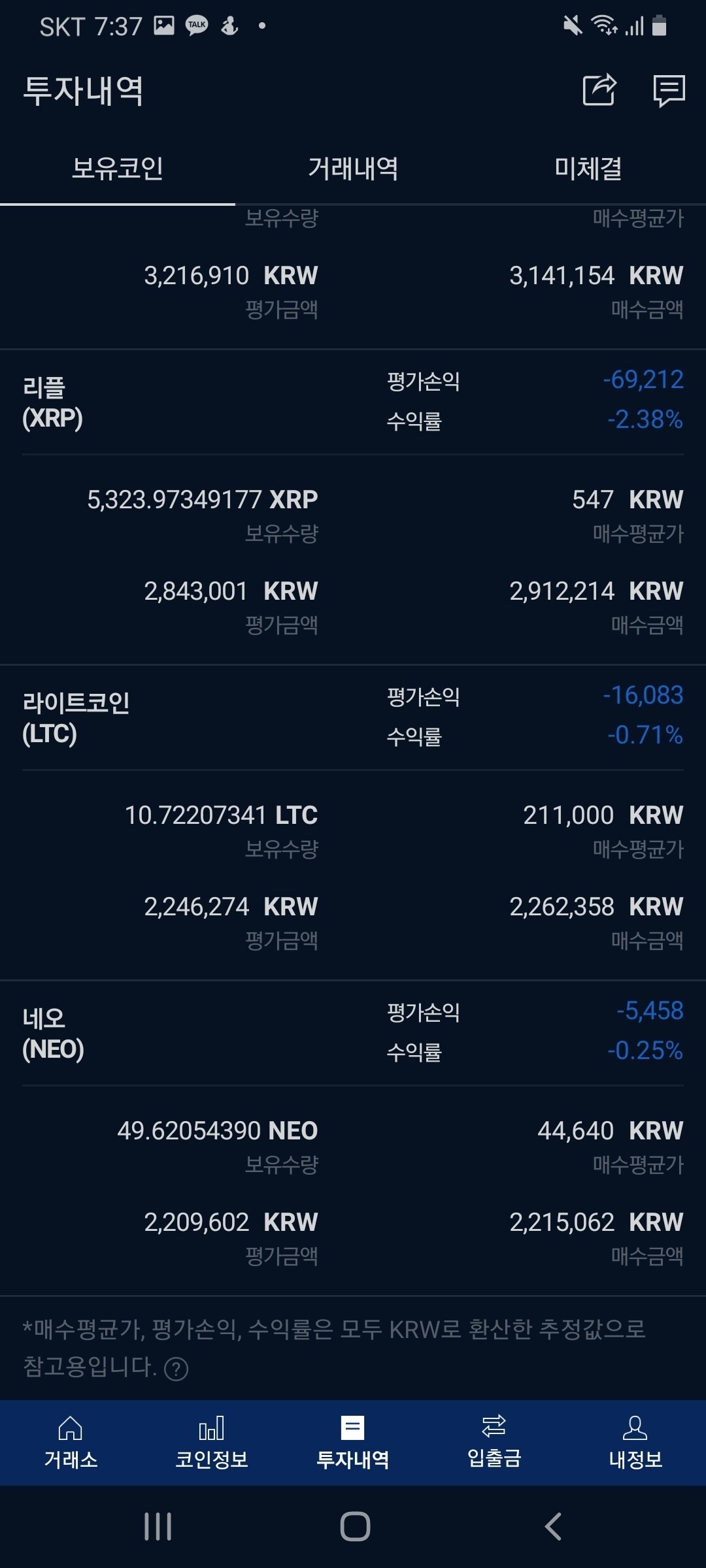This screenshot has height=1568, width=706.
Task: Go to 내정보 profile tab
Action: (635, 1443)
